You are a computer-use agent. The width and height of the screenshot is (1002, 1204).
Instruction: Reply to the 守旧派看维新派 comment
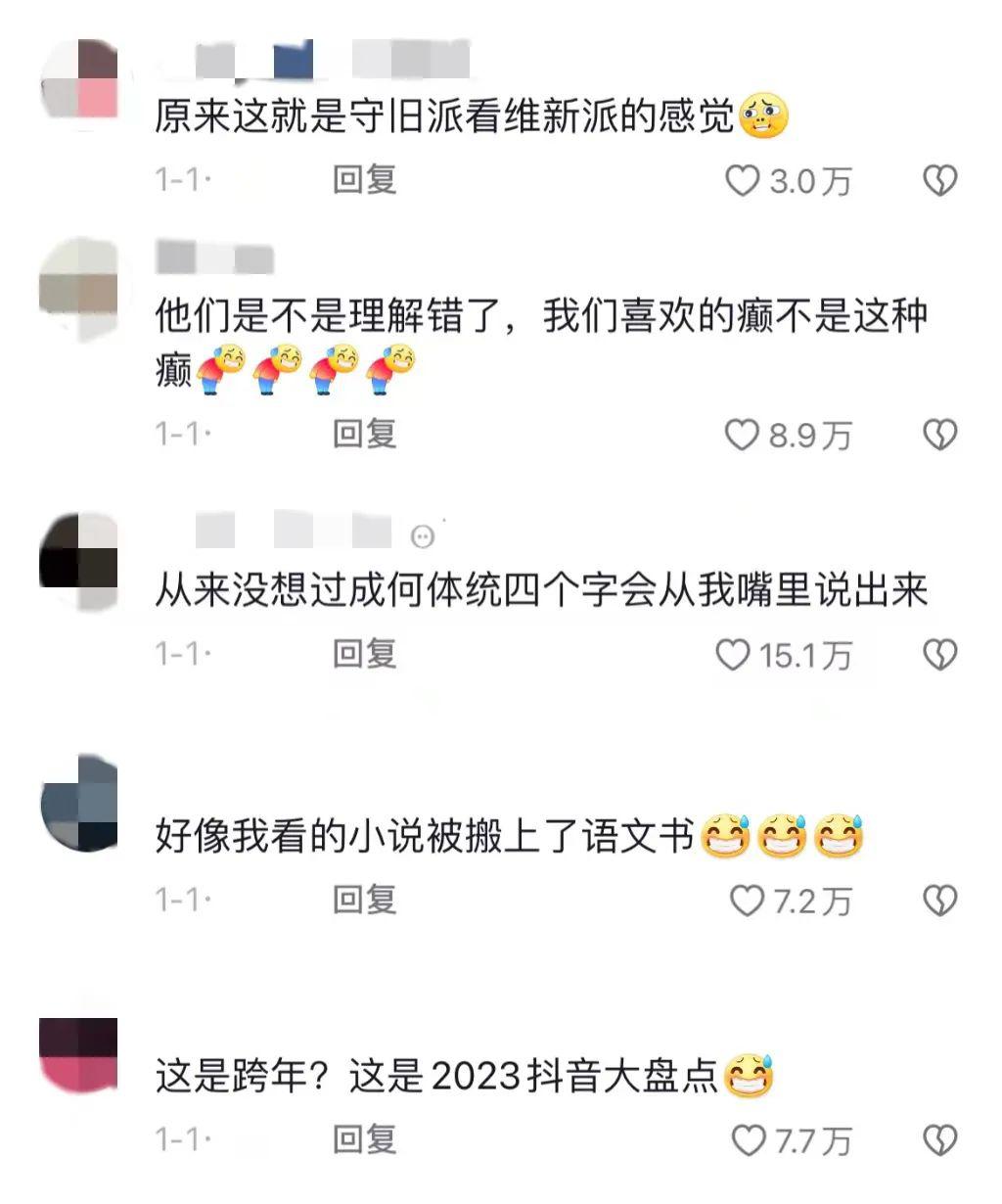point(364,179)
